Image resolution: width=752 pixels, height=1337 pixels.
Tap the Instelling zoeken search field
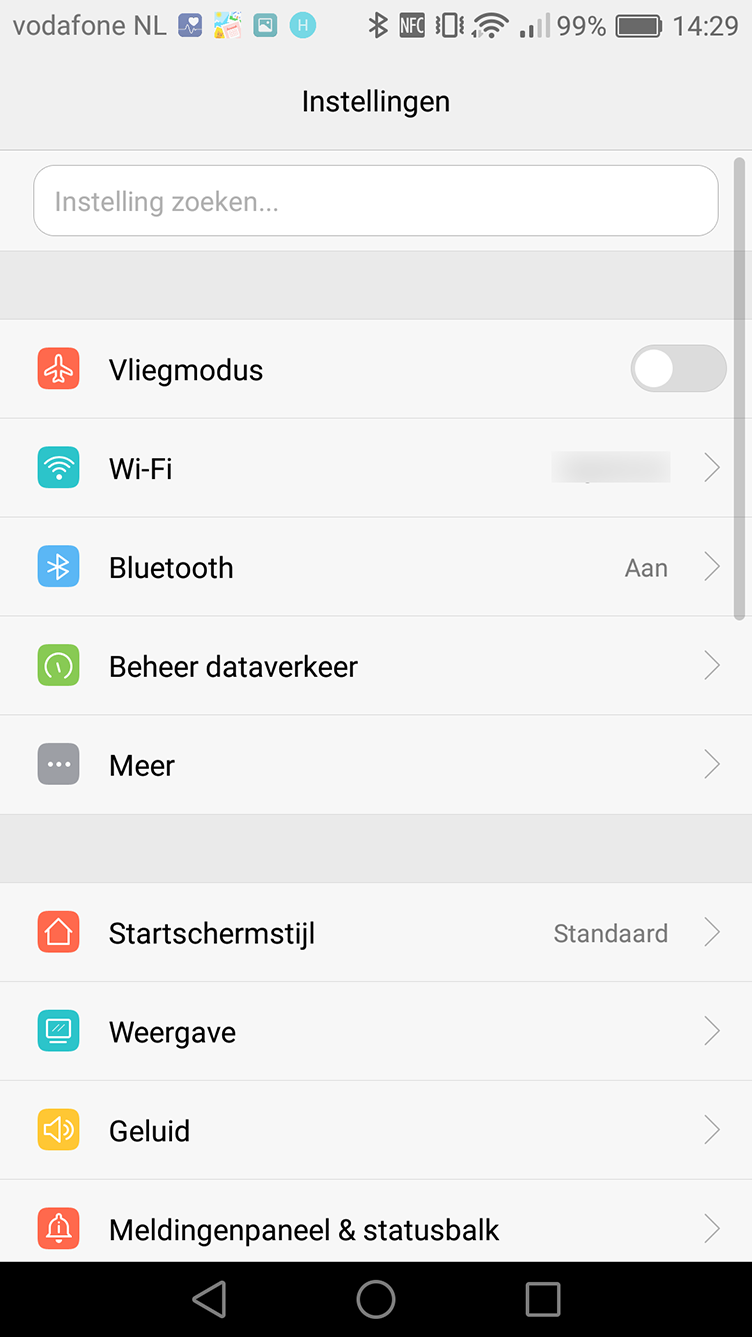pos(376,201)
